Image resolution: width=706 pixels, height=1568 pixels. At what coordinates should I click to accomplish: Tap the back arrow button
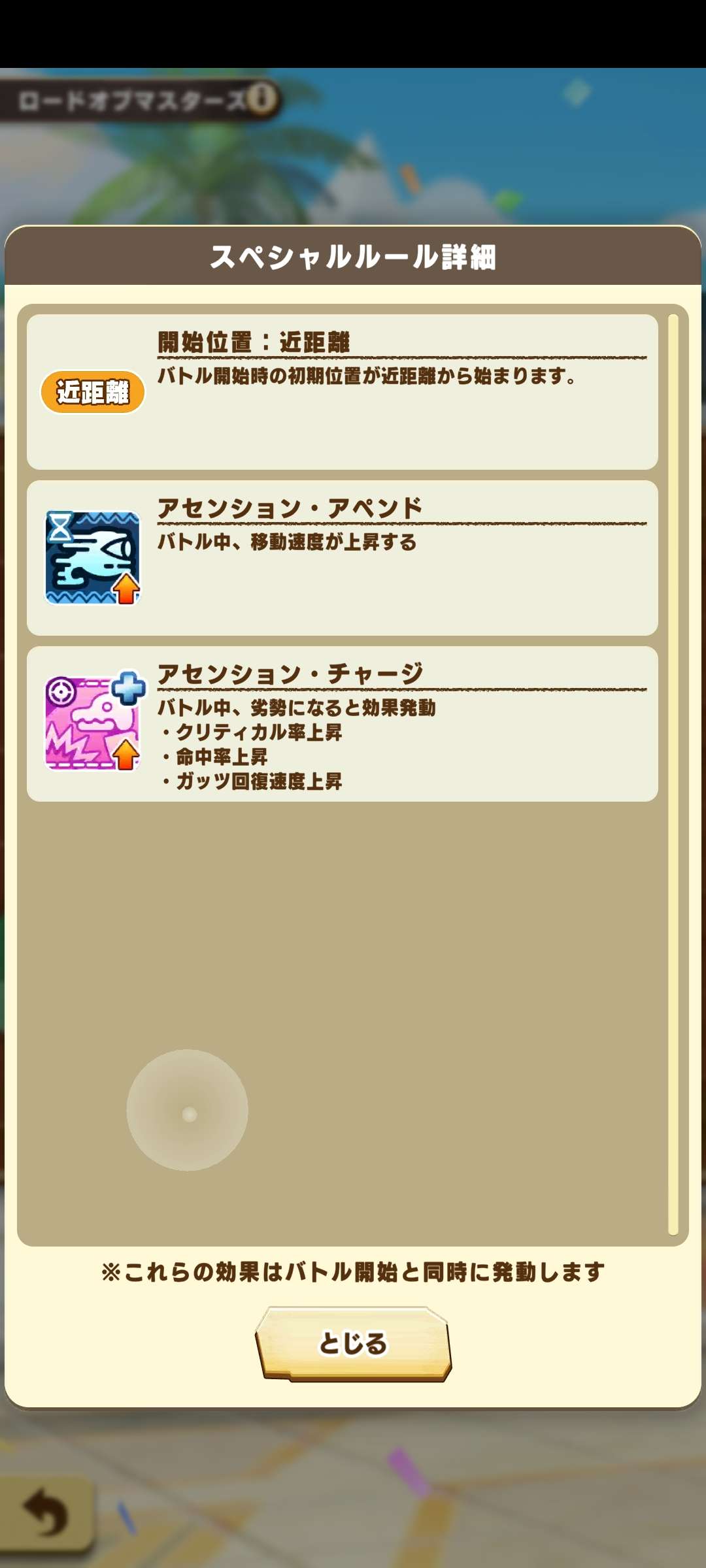pos(45,1511)
